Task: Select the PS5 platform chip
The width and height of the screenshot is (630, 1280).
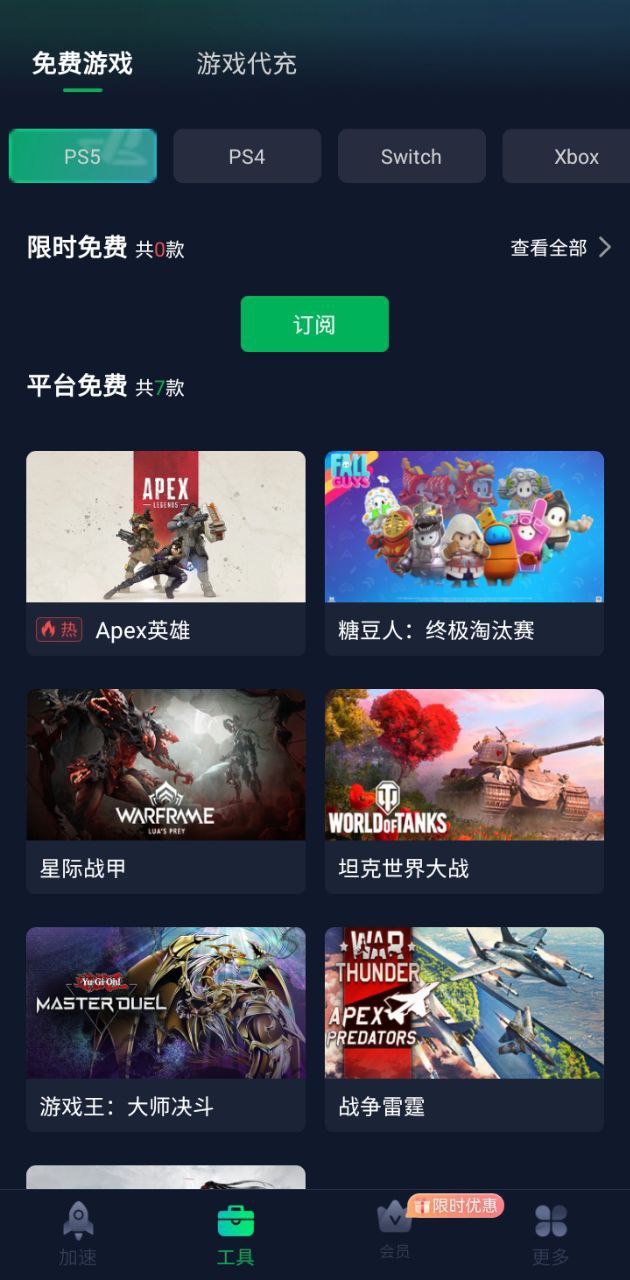Action: coord(82,156)
